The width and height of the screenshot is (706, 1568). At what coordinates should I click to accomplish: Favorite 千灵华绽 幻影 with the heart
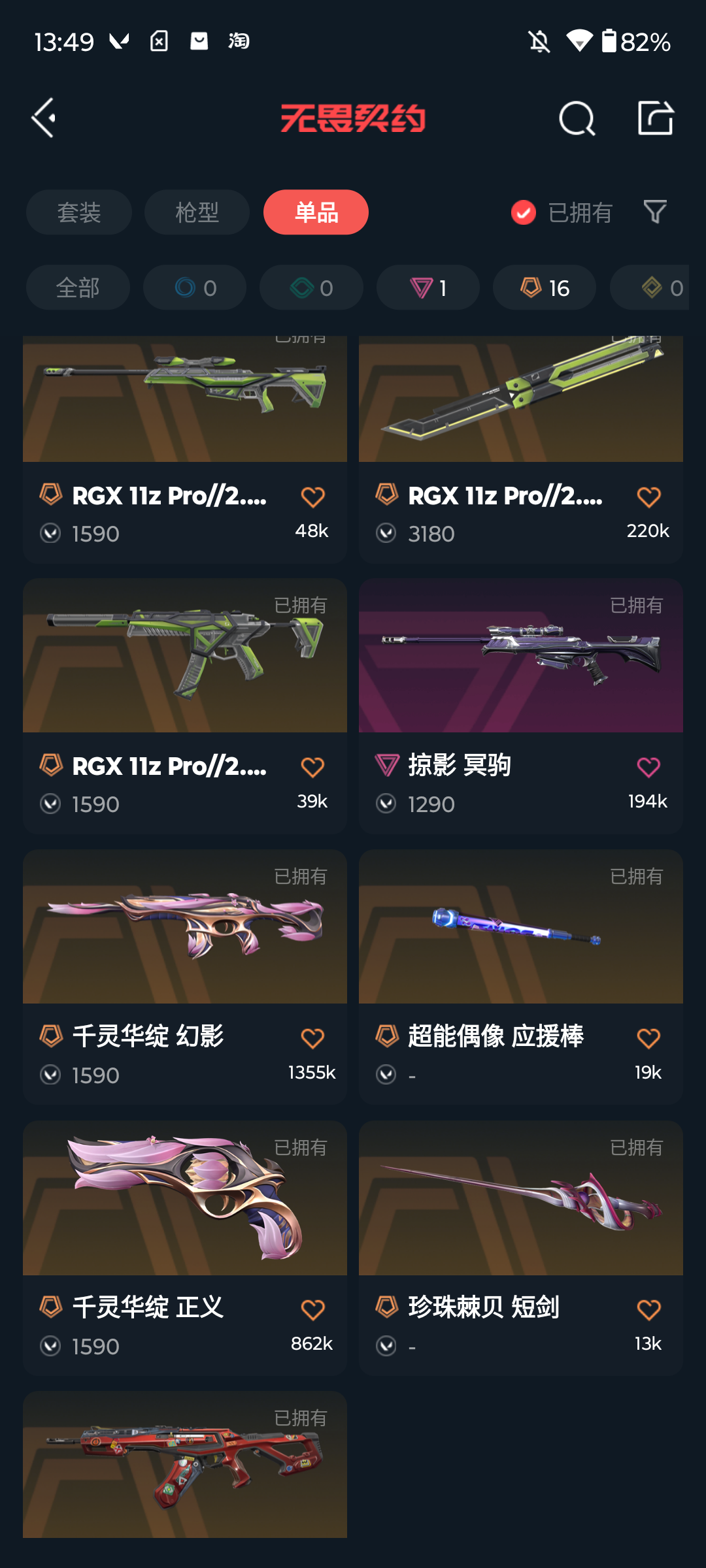(x=312, y=1038)
